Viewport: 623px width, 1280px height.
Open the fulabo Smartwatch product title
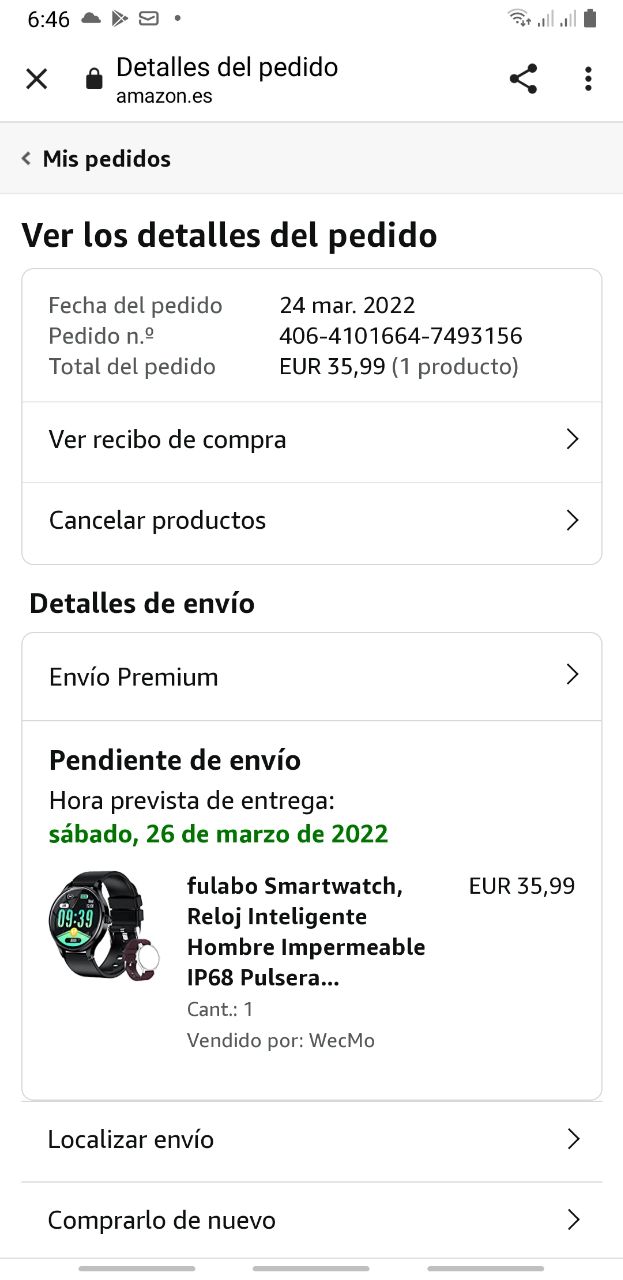click(305, 932)
